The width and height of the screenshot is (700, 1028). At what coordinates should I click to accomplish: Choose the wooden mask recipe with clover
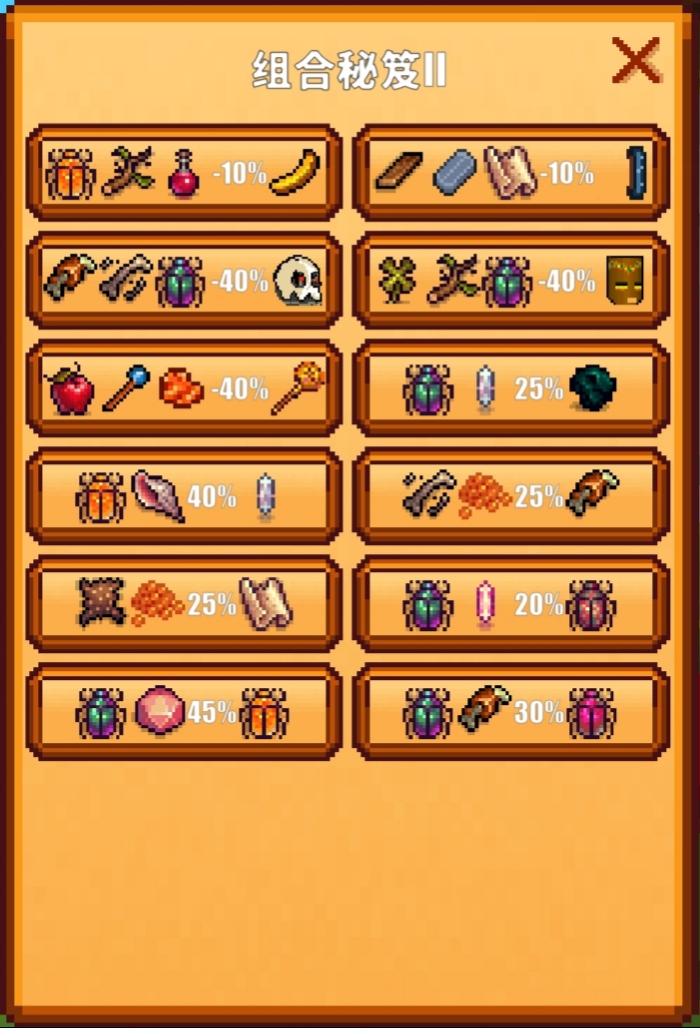511,281
